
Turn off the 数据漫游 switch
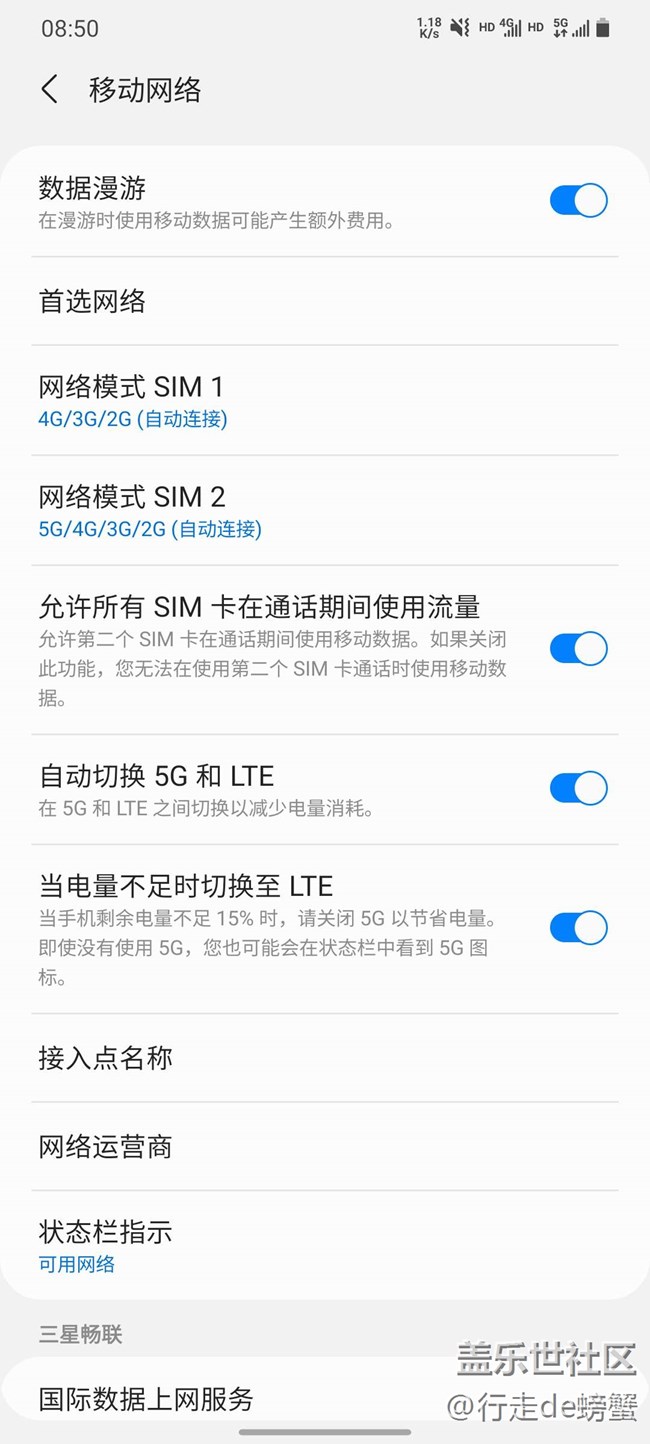[578, 200]
